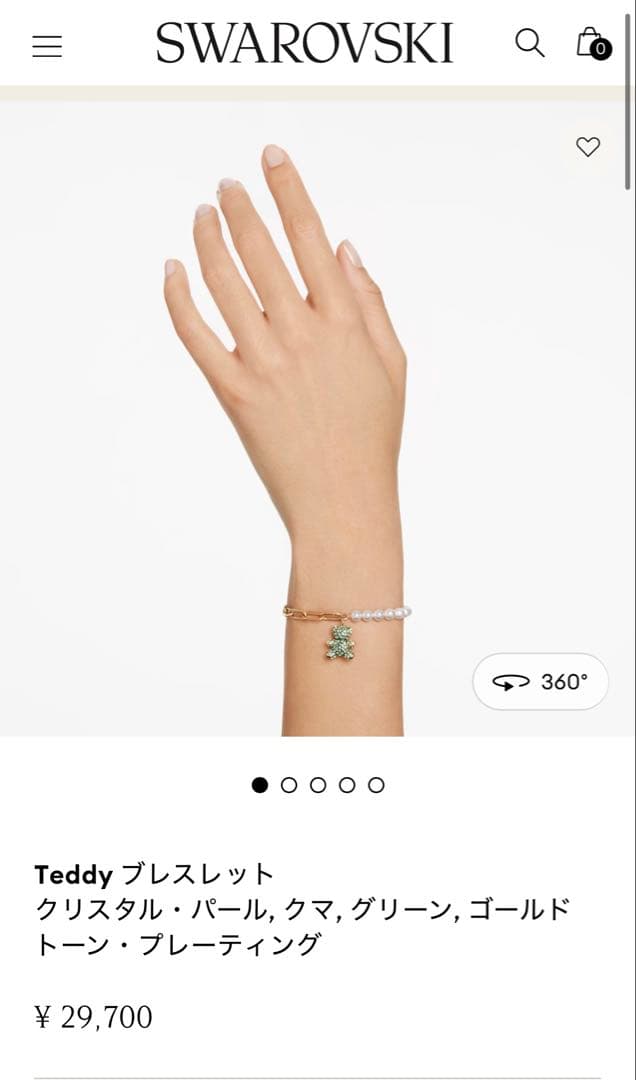
Task: Open the search magnifier
Action: point(529,43)
